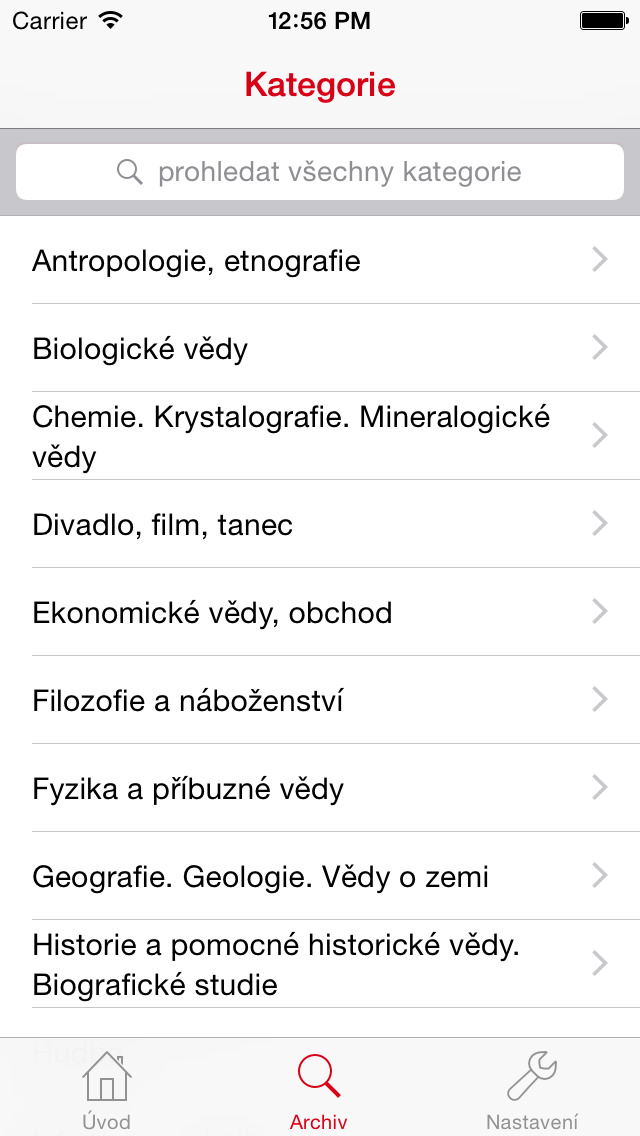
Task: Go to the Nastavení tab
Action: pyautogui.click(x=533, y=1087)
